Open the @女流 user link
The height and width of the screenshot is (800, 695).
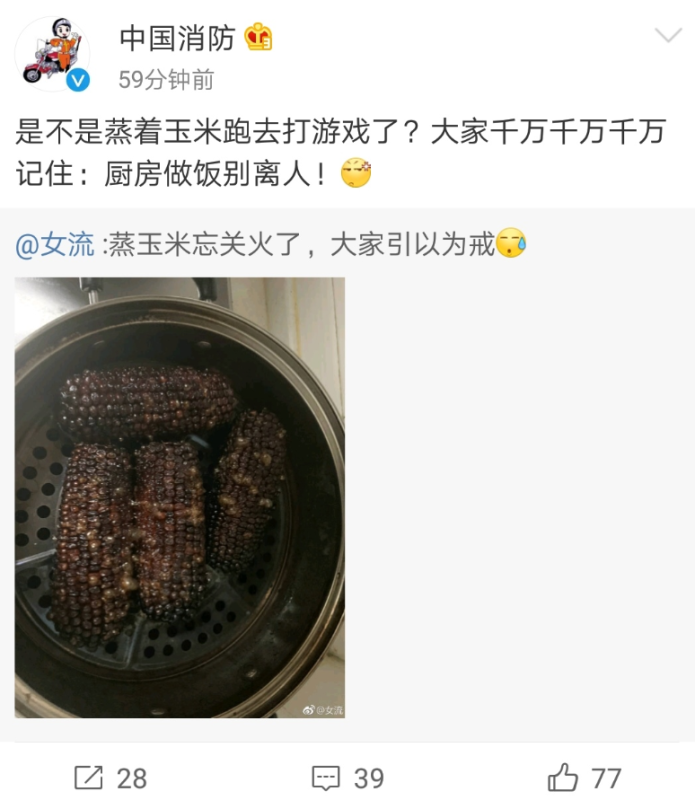pyautogui.click(x=55, y=244)
